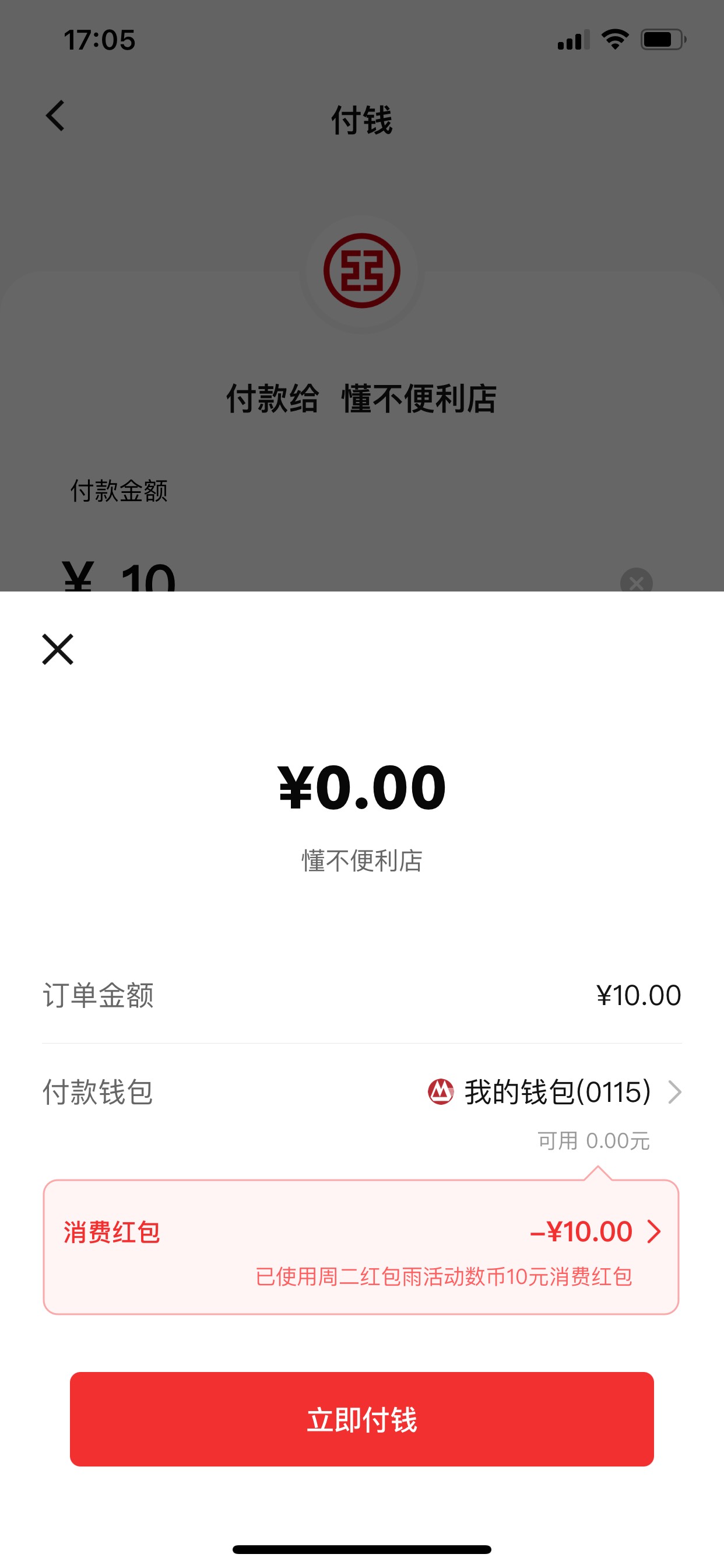The height and width of the screenshot is (1568, 724).
Task: Go back from the 付钱 page
Action: point(55,116)
